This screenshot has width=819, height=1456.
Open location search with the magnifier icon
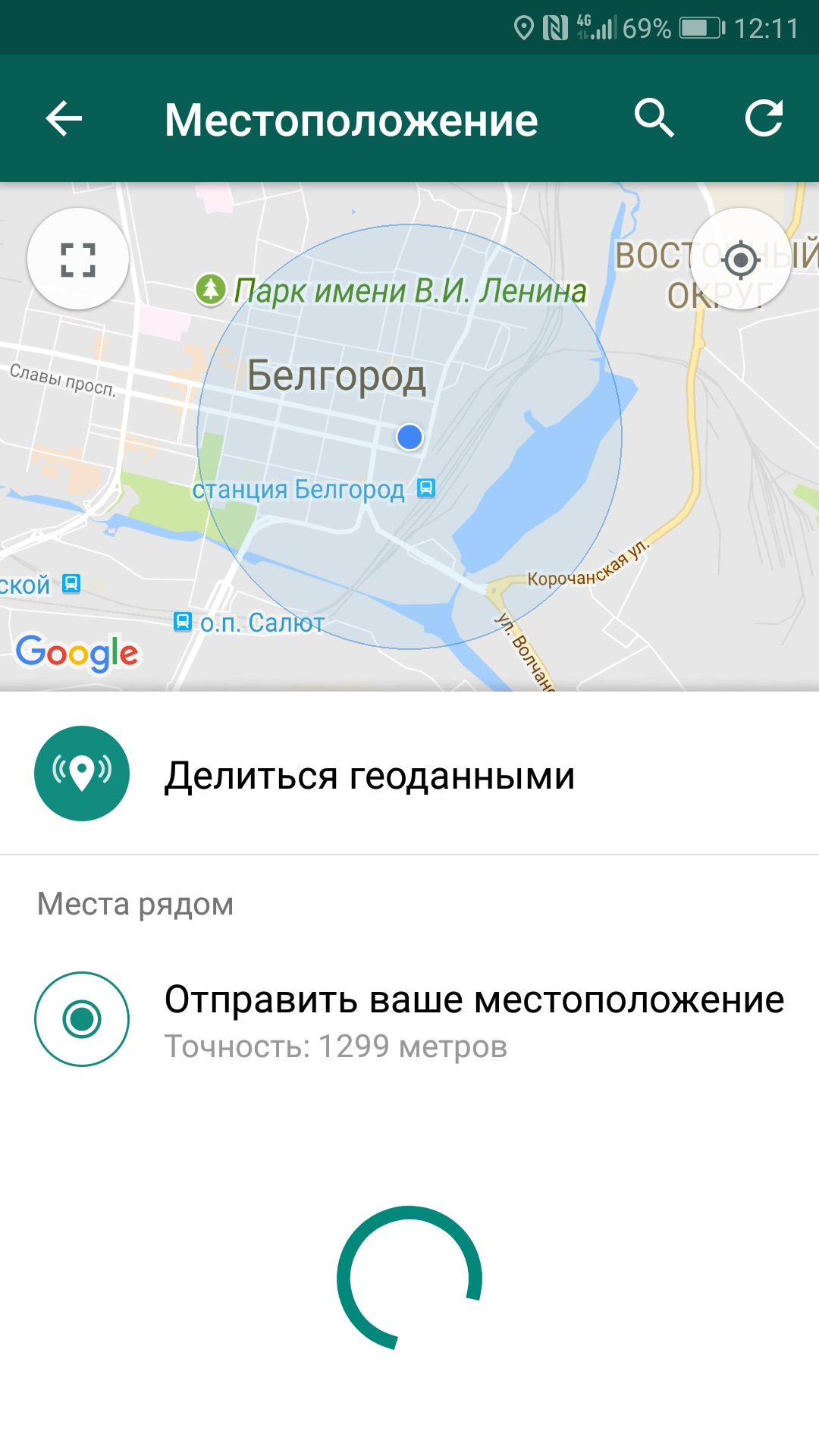[654, 118]
